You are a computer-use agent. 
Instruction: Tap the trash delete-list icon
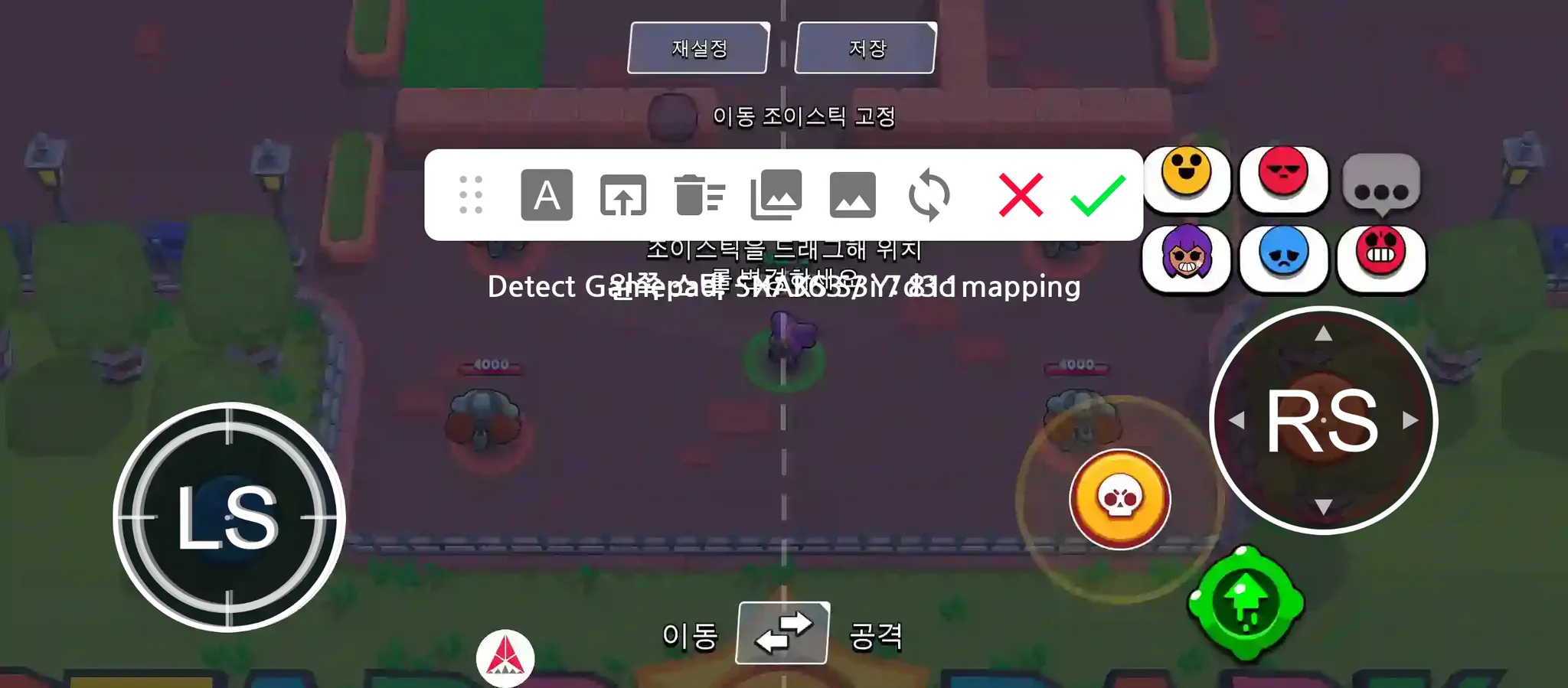click(x=699, y=195)
